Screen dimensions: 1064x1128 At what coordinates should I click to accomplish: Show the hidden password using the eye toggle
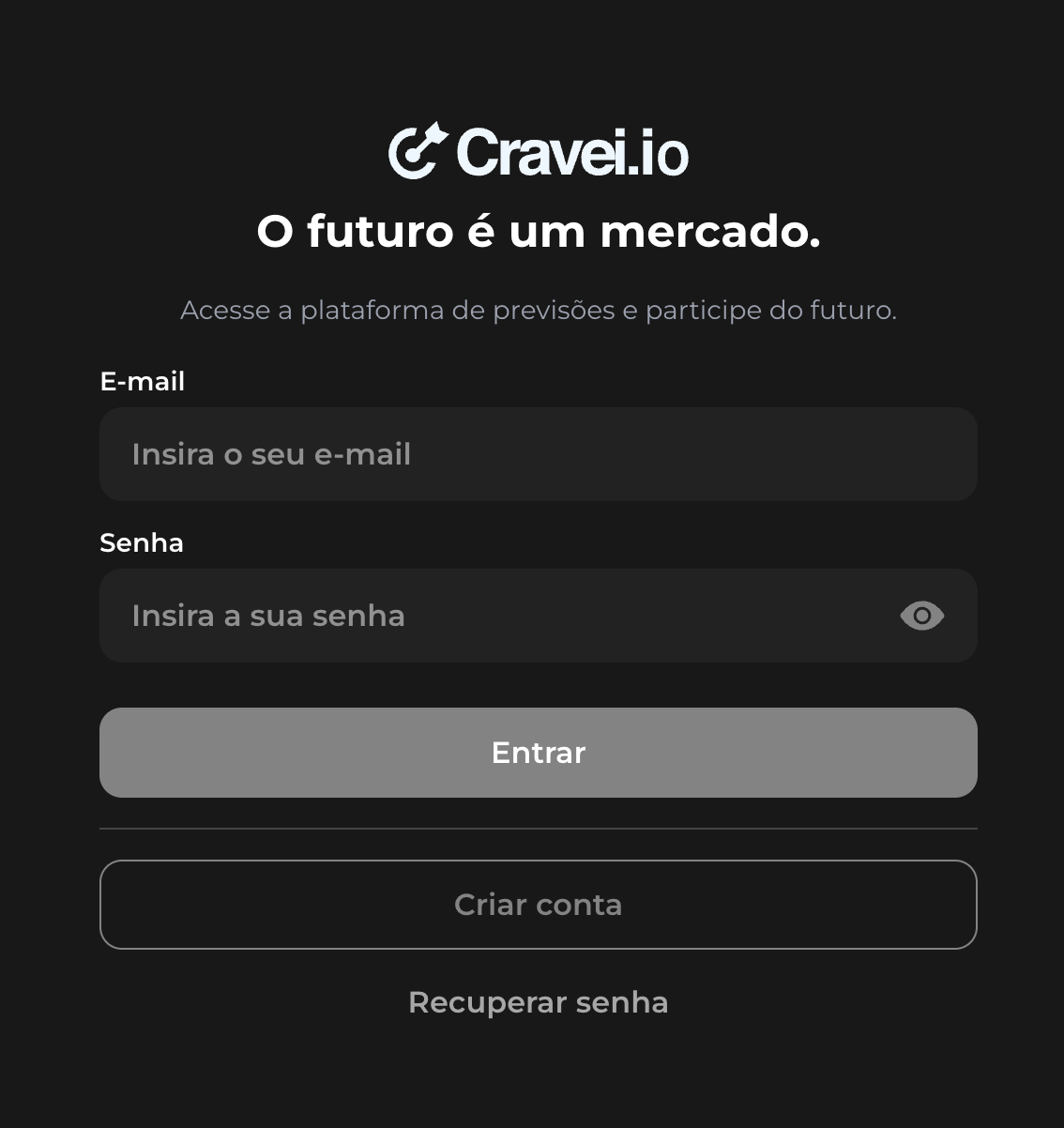tap(920, 616)
